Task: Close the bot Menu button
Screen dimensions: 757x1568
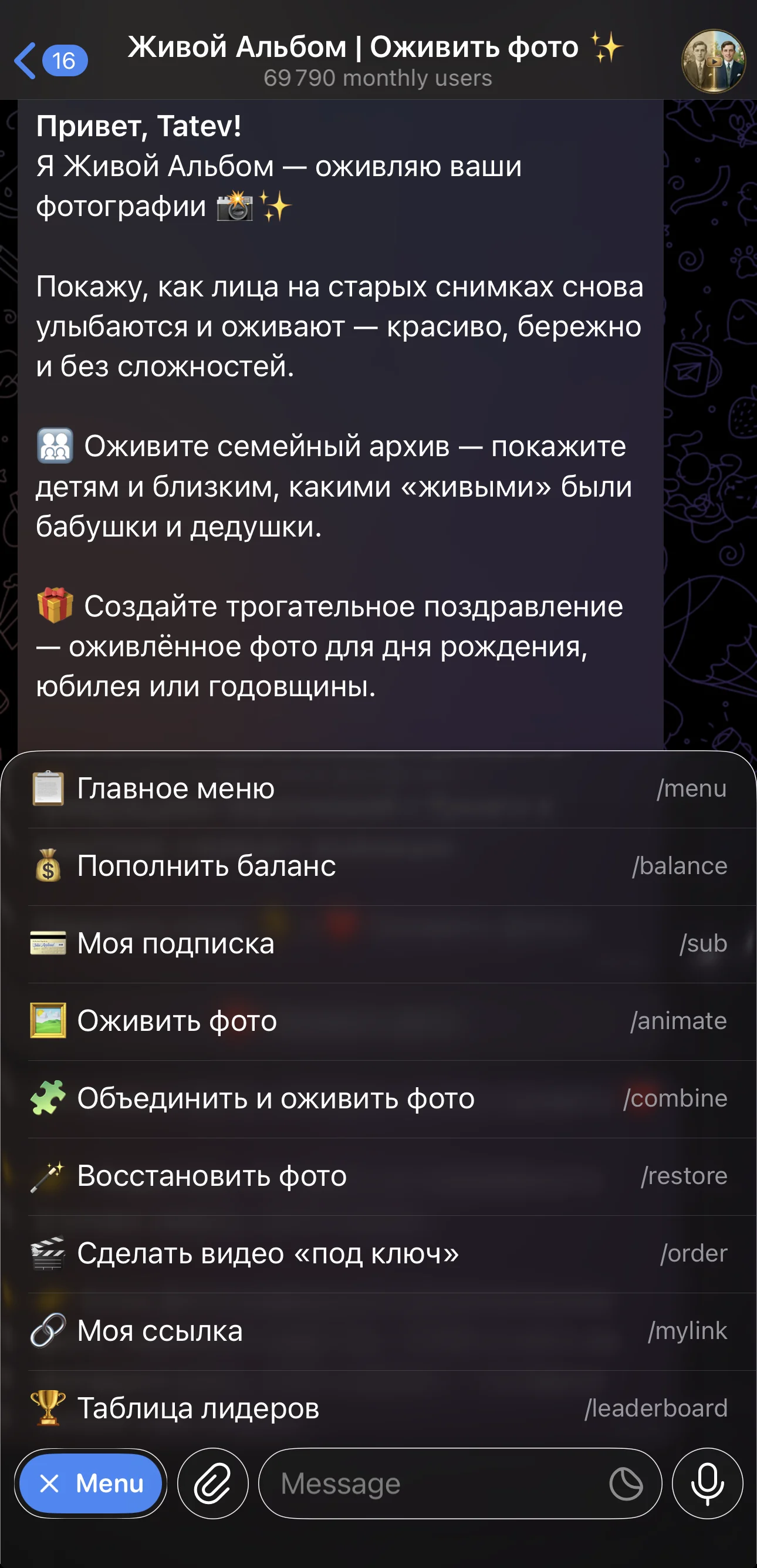Action: pyautogui.click(x=91, y=1483)
